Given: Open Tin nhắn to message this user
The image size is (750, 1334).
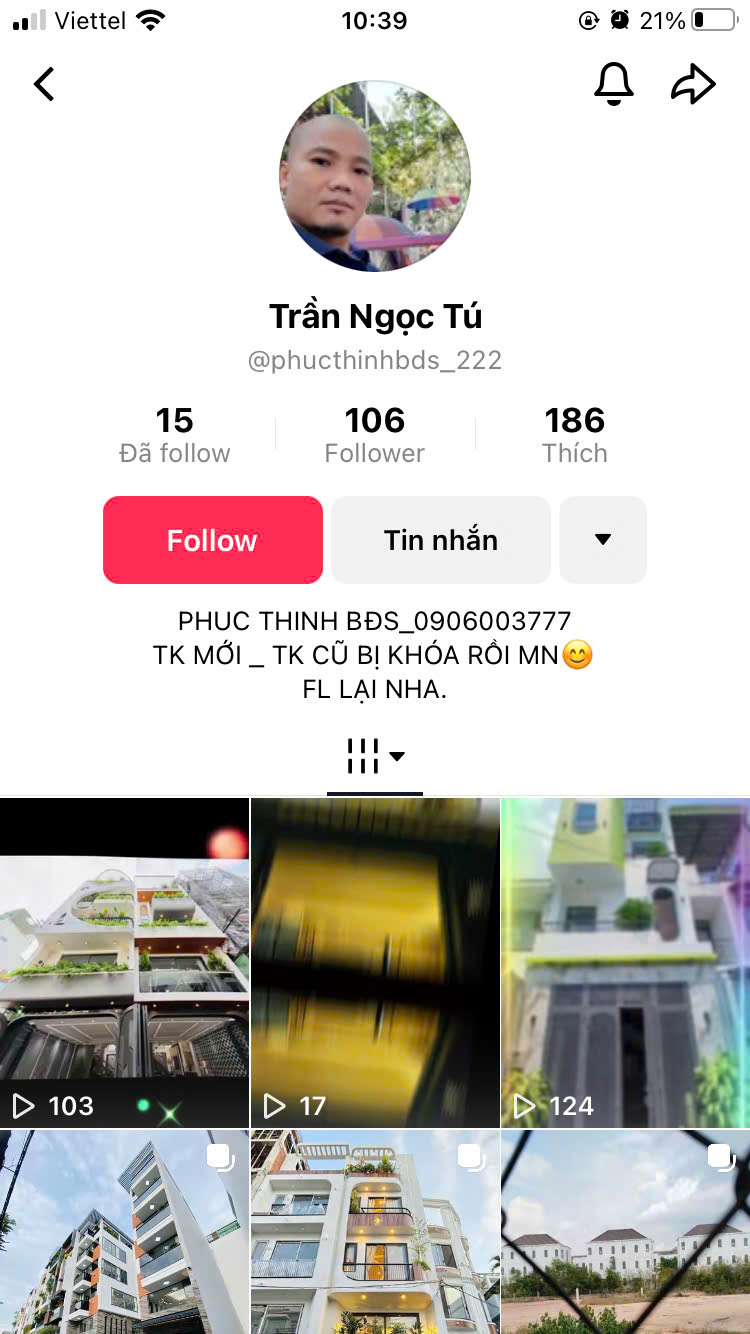Looking at the screenshot, I should coord(441,540).
